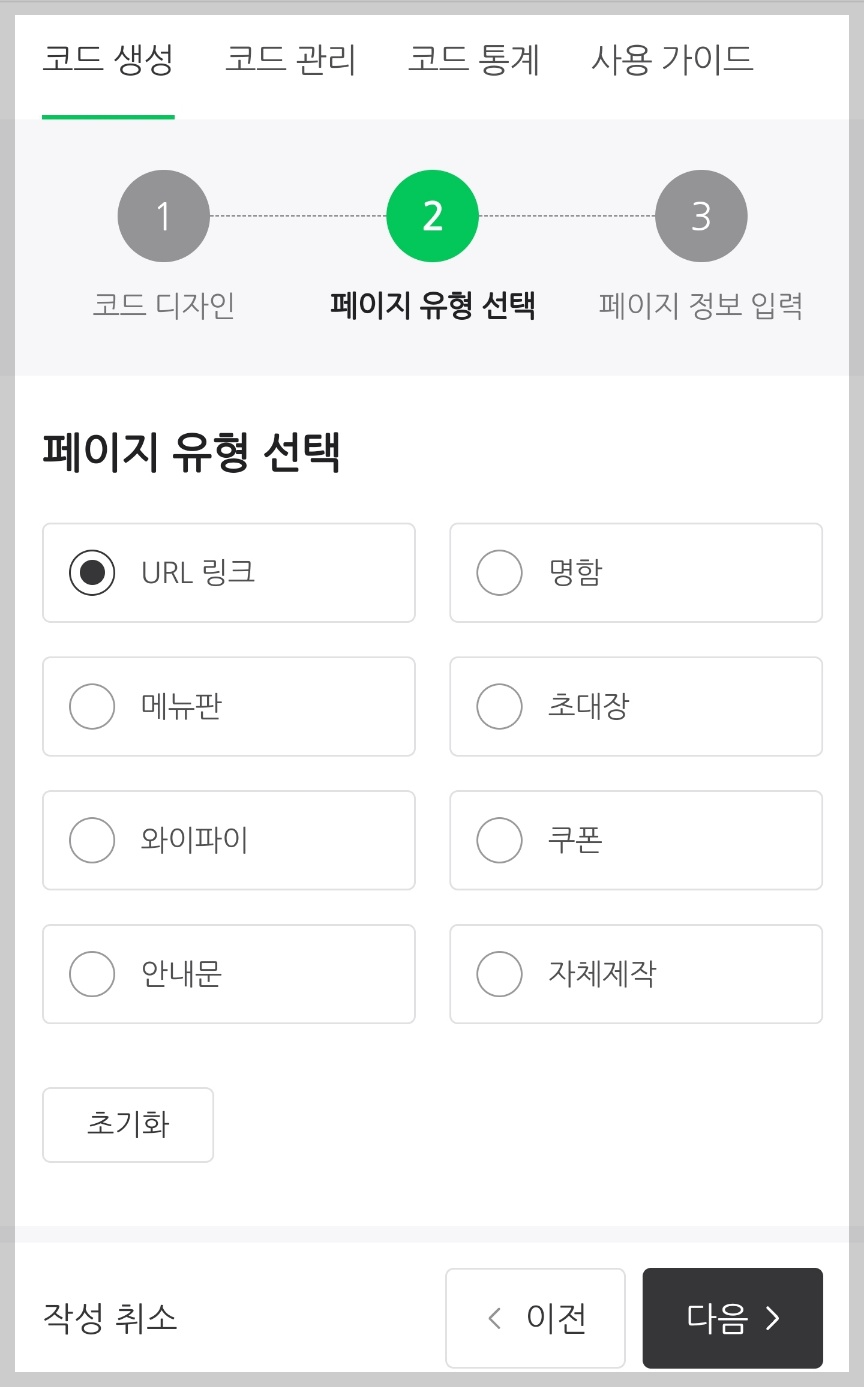Cancel creation via 작성 취소 link
The image size is (864, 1387).
[x=110, y=1318]
